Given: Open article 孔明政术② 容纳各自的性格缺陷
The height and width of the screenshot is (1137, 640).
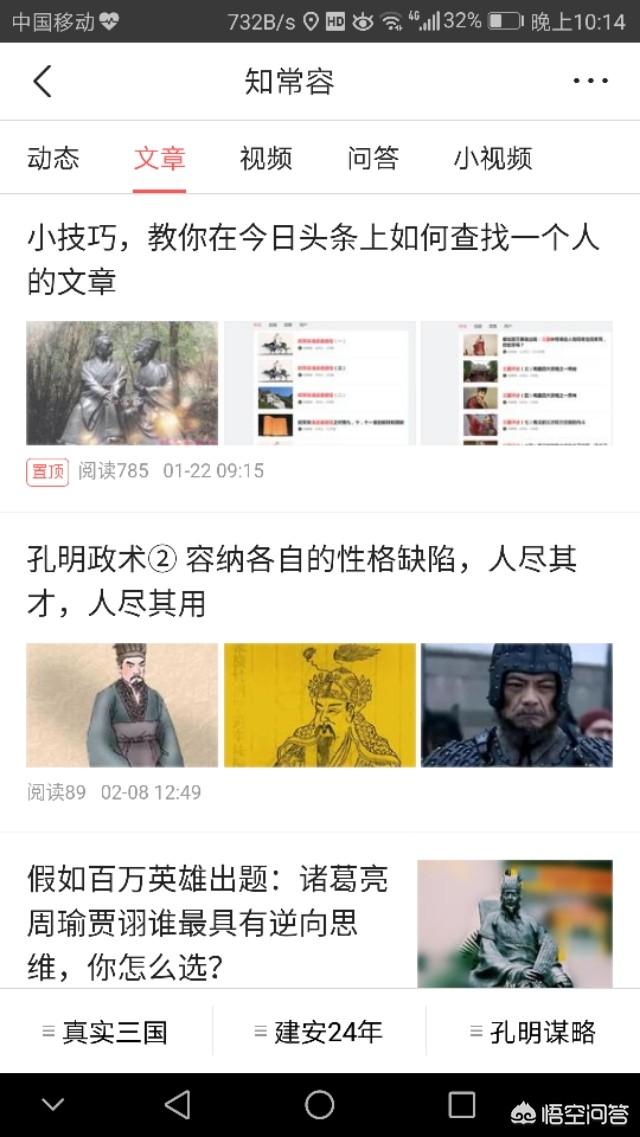Looking at the screenshot, I should [x=302, y=581].
